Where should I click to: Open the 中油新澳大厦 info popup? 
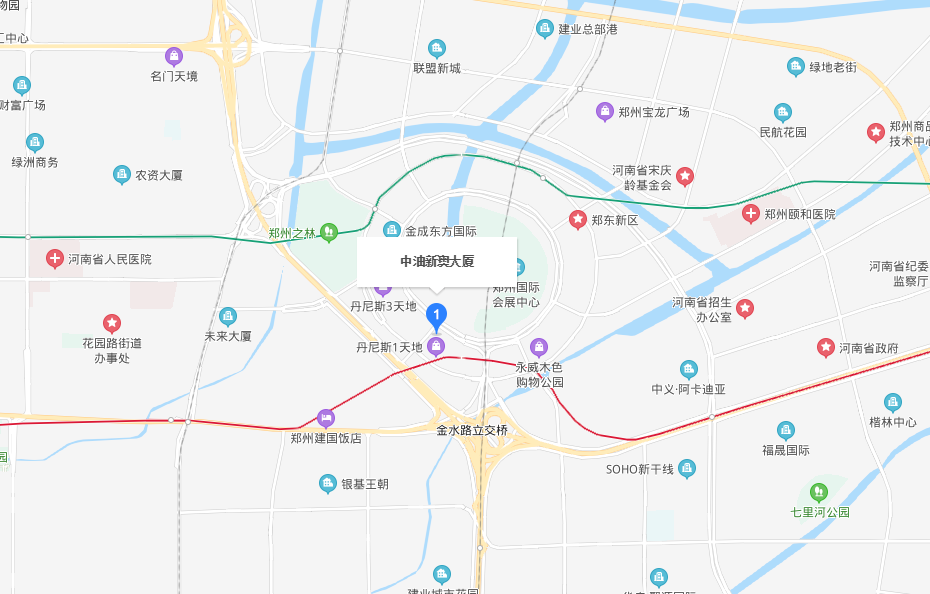[437, 262]
